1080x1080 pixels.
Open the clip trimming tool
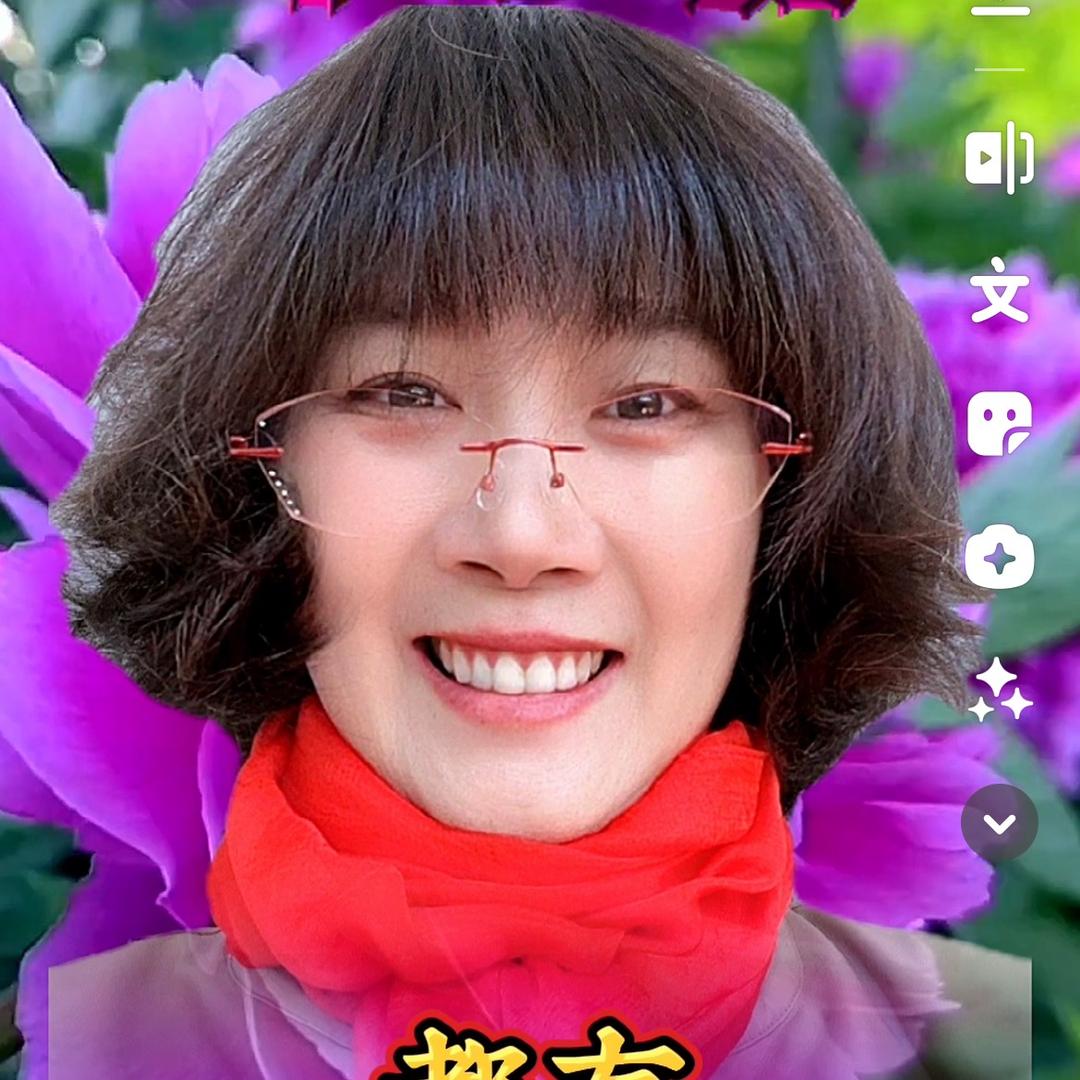tap(999, 157)
